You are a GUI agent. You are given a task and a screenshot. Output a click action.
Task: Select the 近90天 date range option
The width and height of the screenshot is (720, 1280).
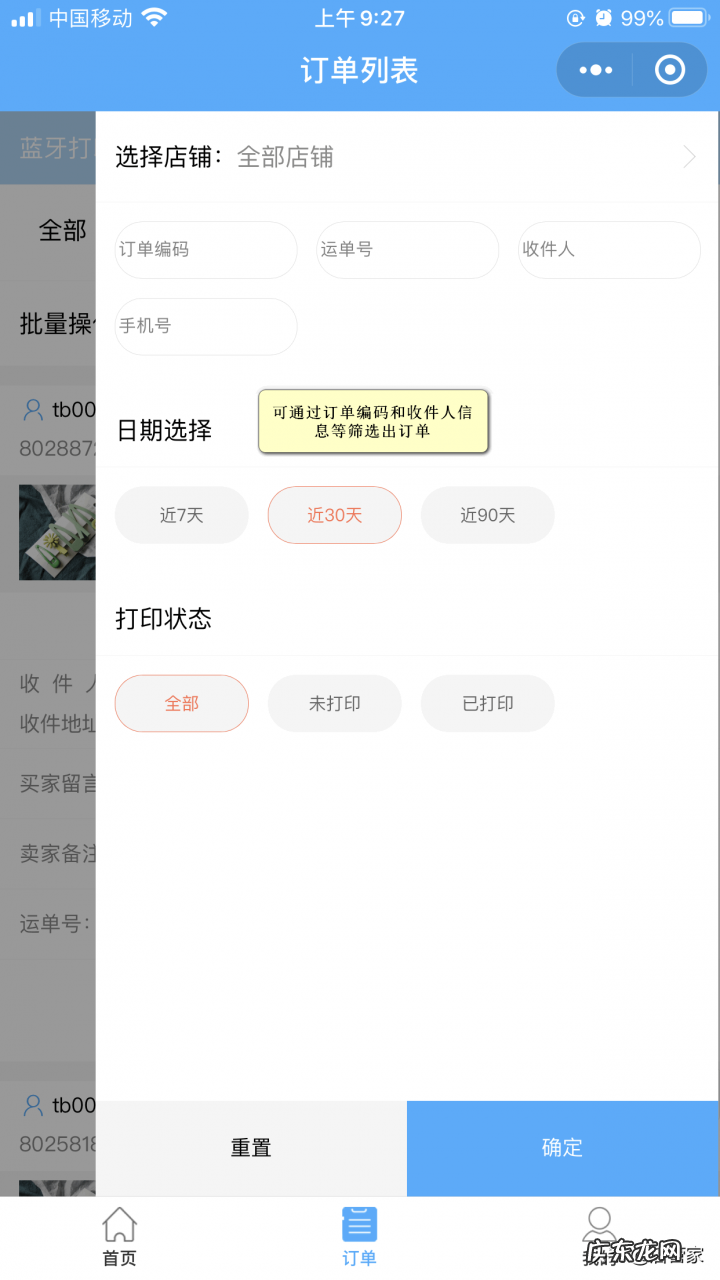click(x=487, y=515)
